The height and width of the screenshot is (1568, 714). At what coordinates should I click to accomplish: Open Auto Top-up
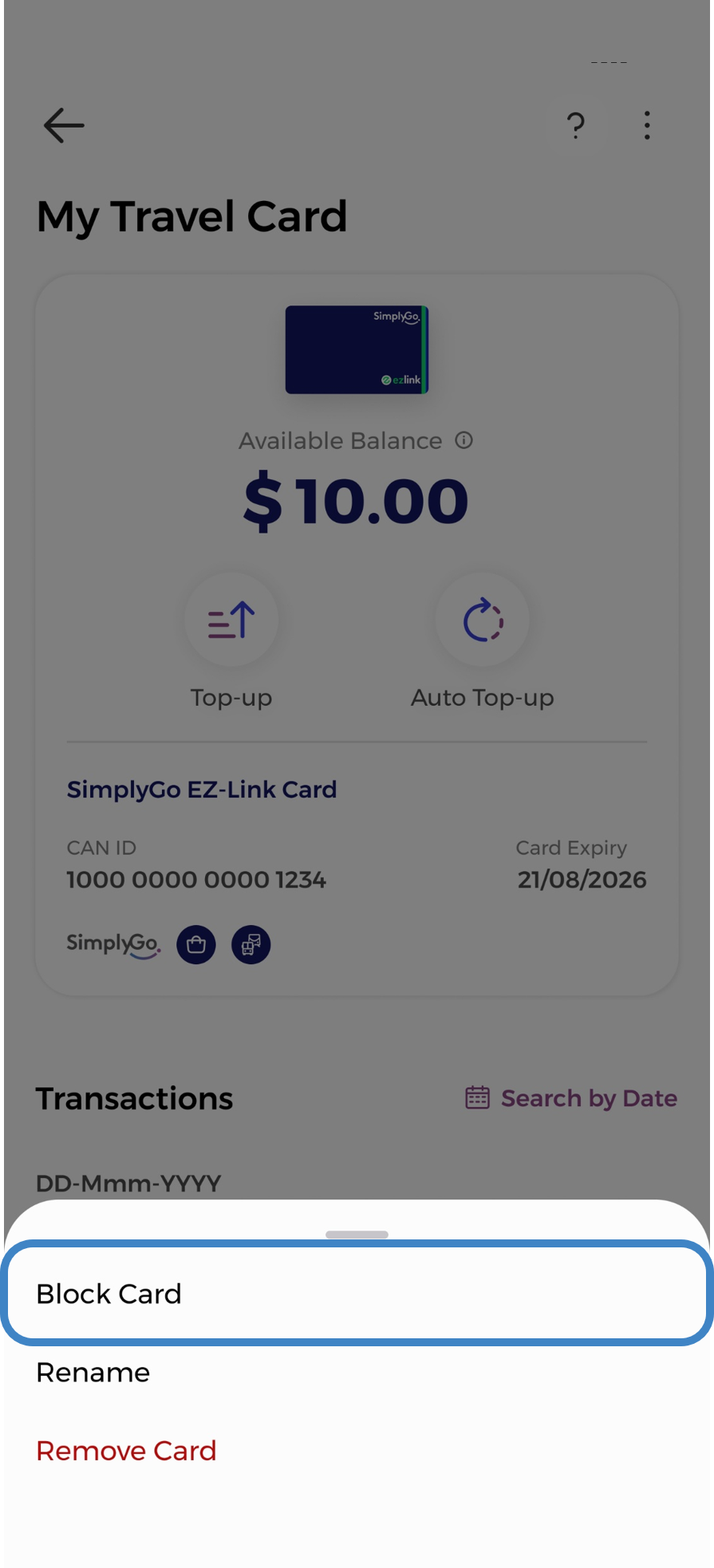482,621
